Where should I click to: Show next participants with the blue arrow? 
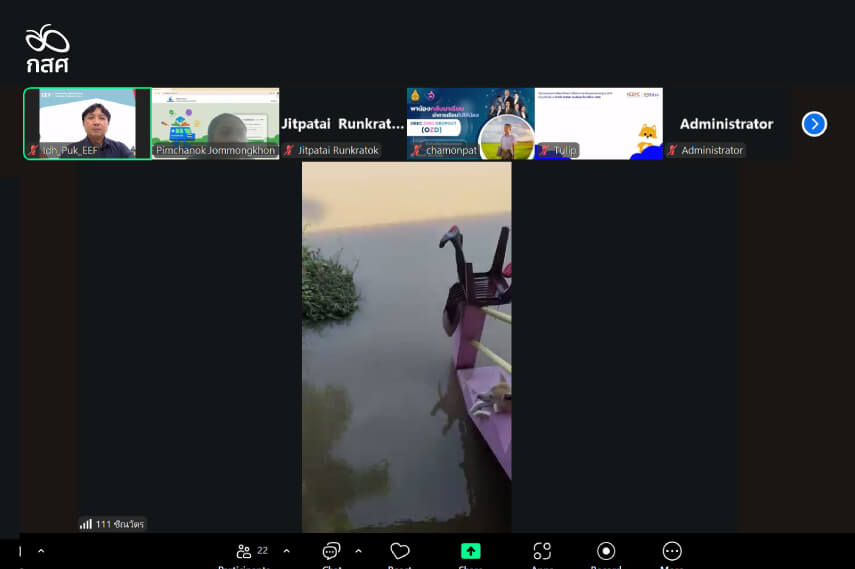[x=814, y=124]
